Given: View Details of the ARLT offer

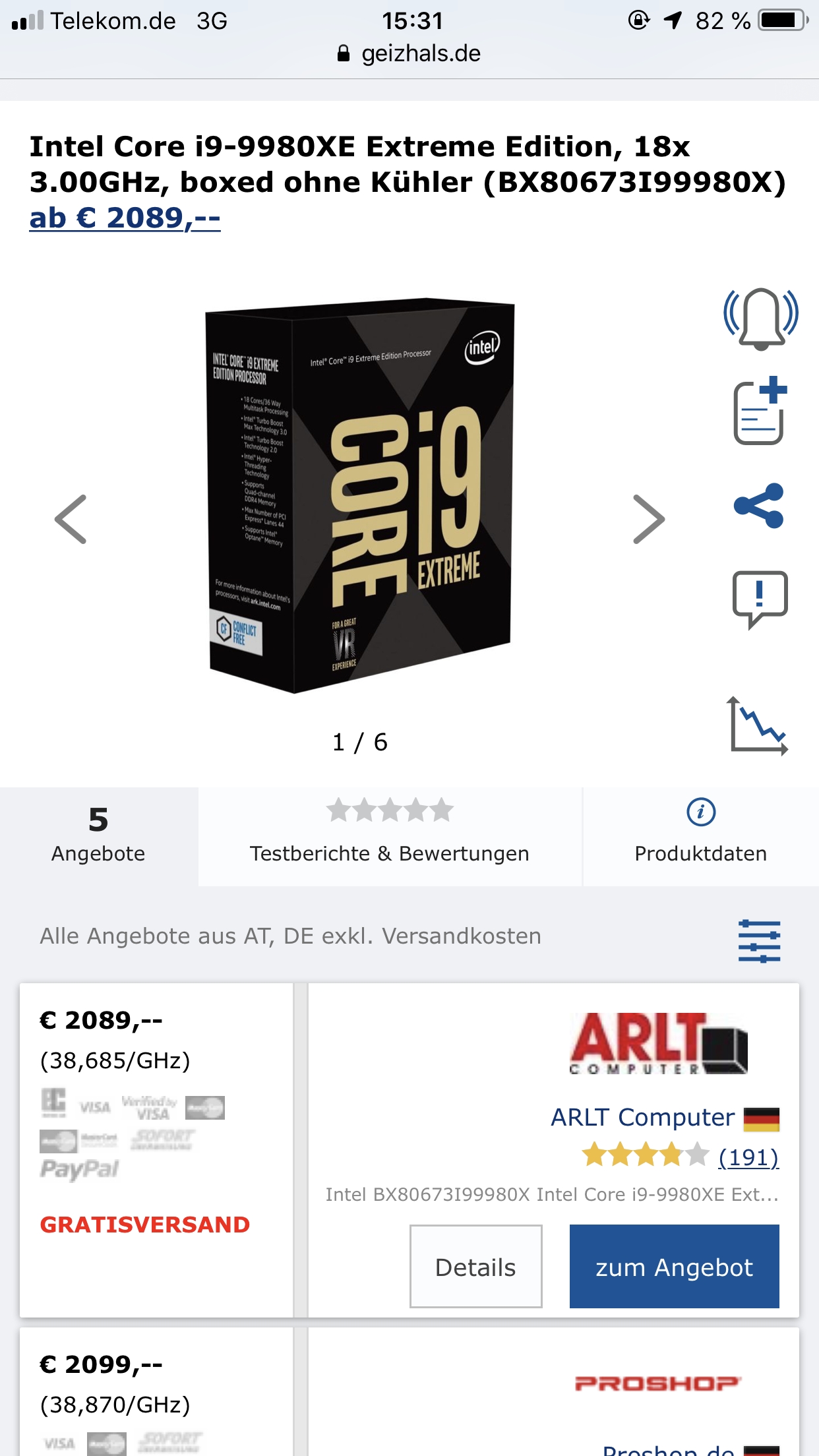Looking at the screenshot, I should coord(475,1267).
